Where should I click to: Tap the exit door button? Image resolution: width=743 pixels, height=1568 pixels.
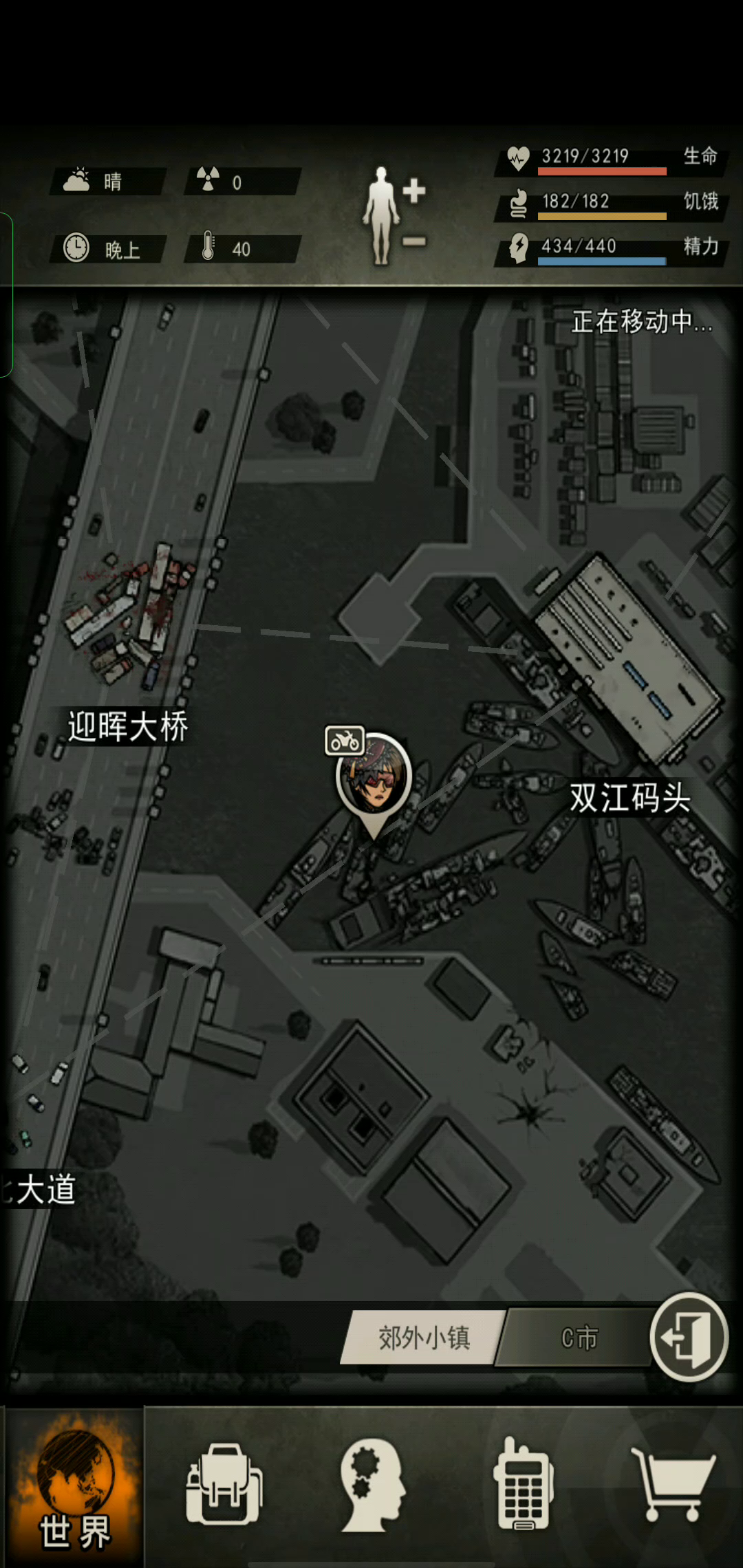coord(689,1336)
